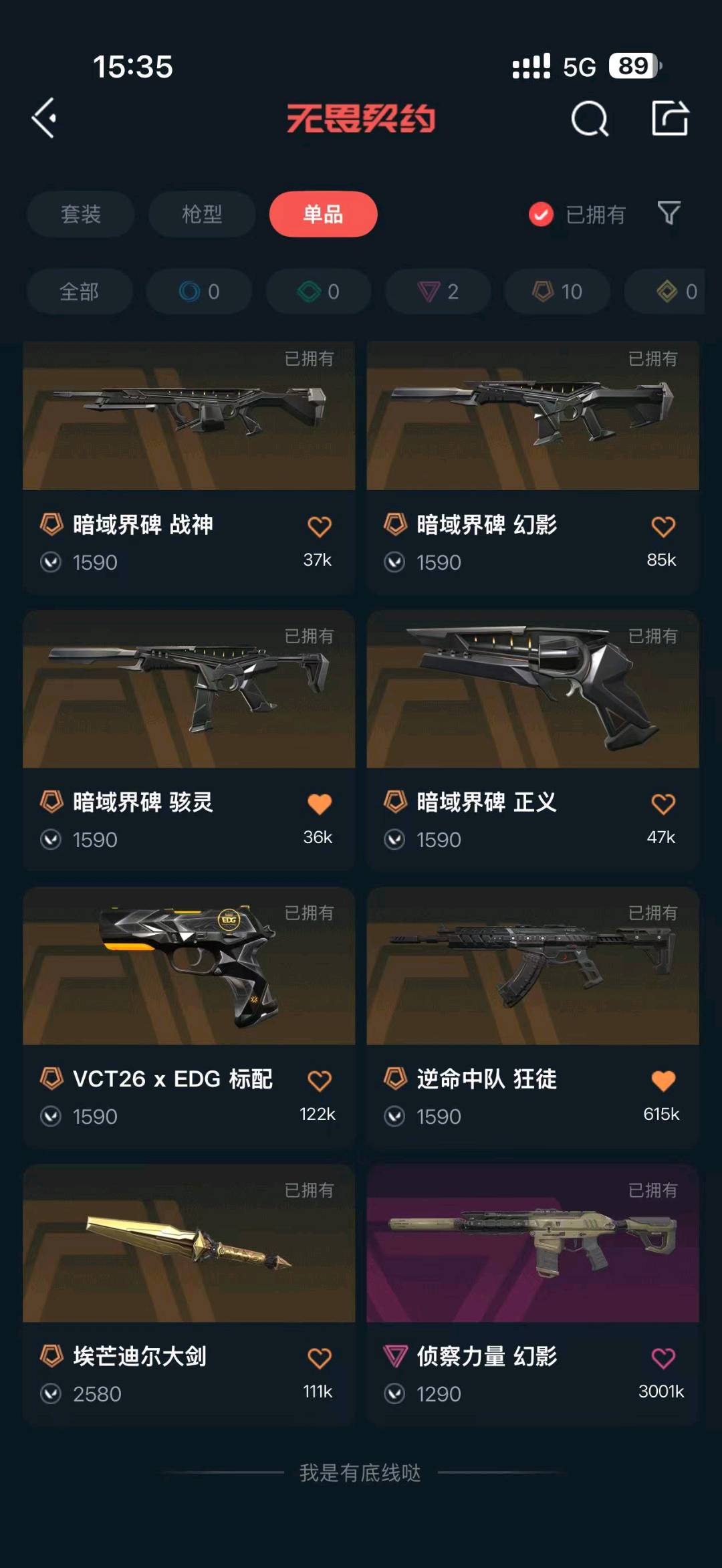Open the search icon in the header

click(590, 119)
